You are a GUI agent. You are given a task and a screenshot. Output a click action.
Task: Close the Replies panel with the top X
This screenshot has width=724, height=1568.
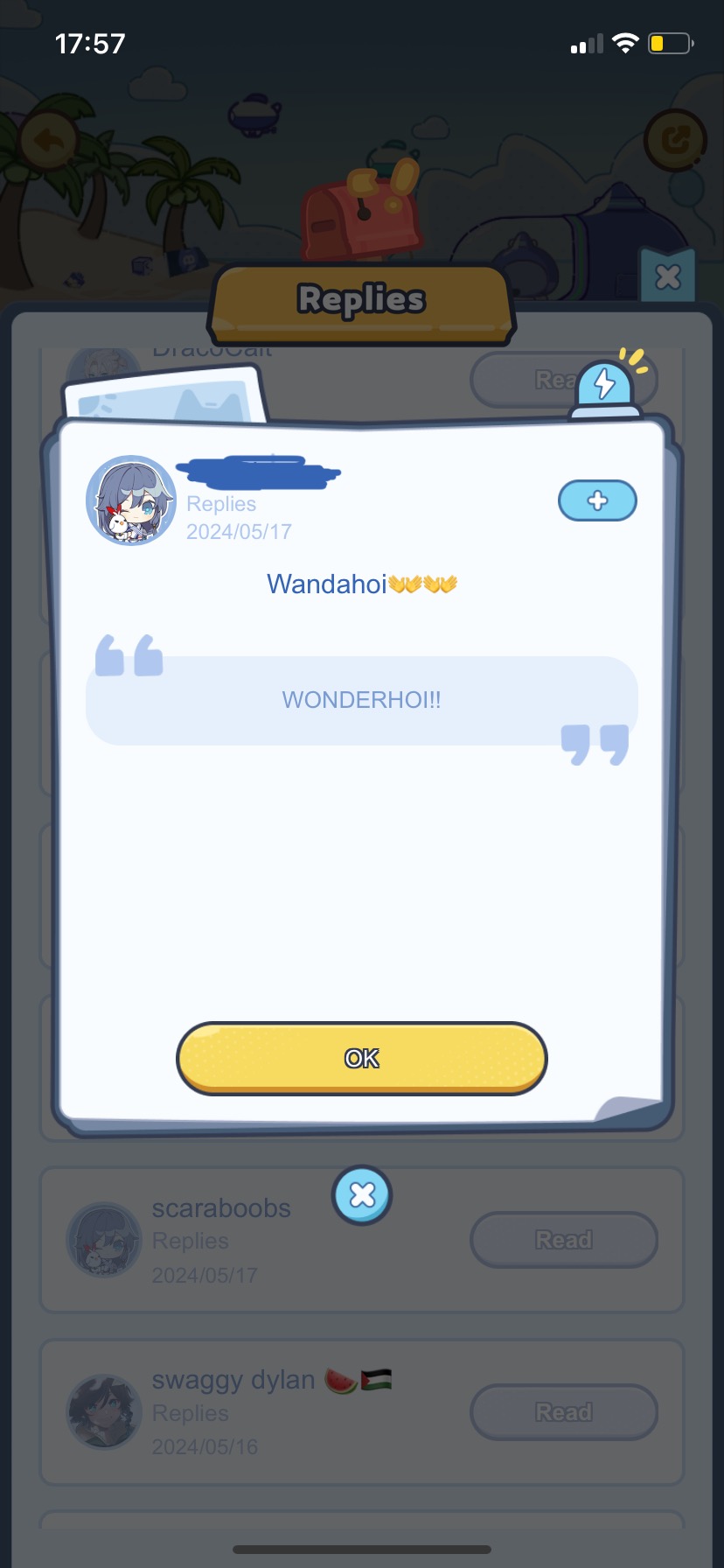[668, 276]
